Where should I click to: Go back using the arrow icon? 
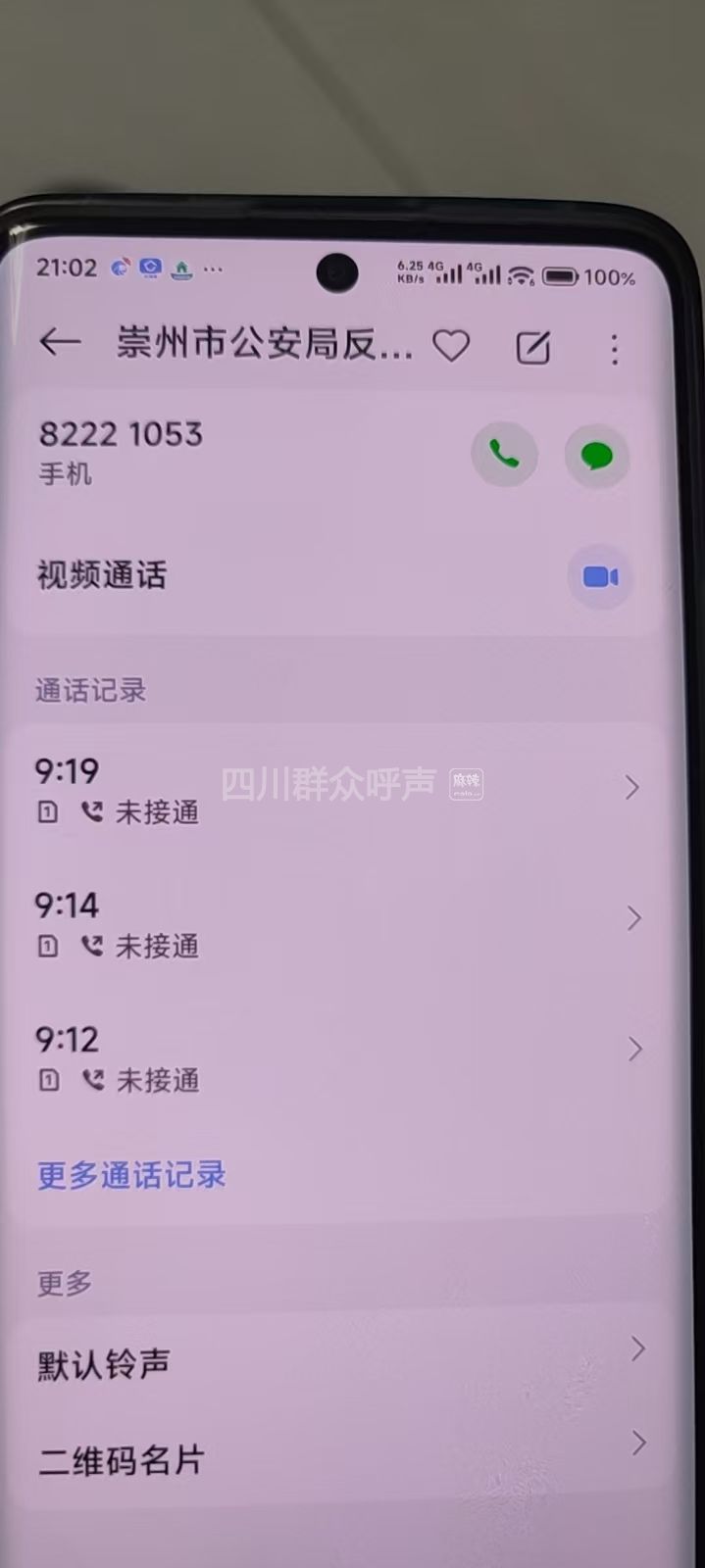(x=60, y=342)
